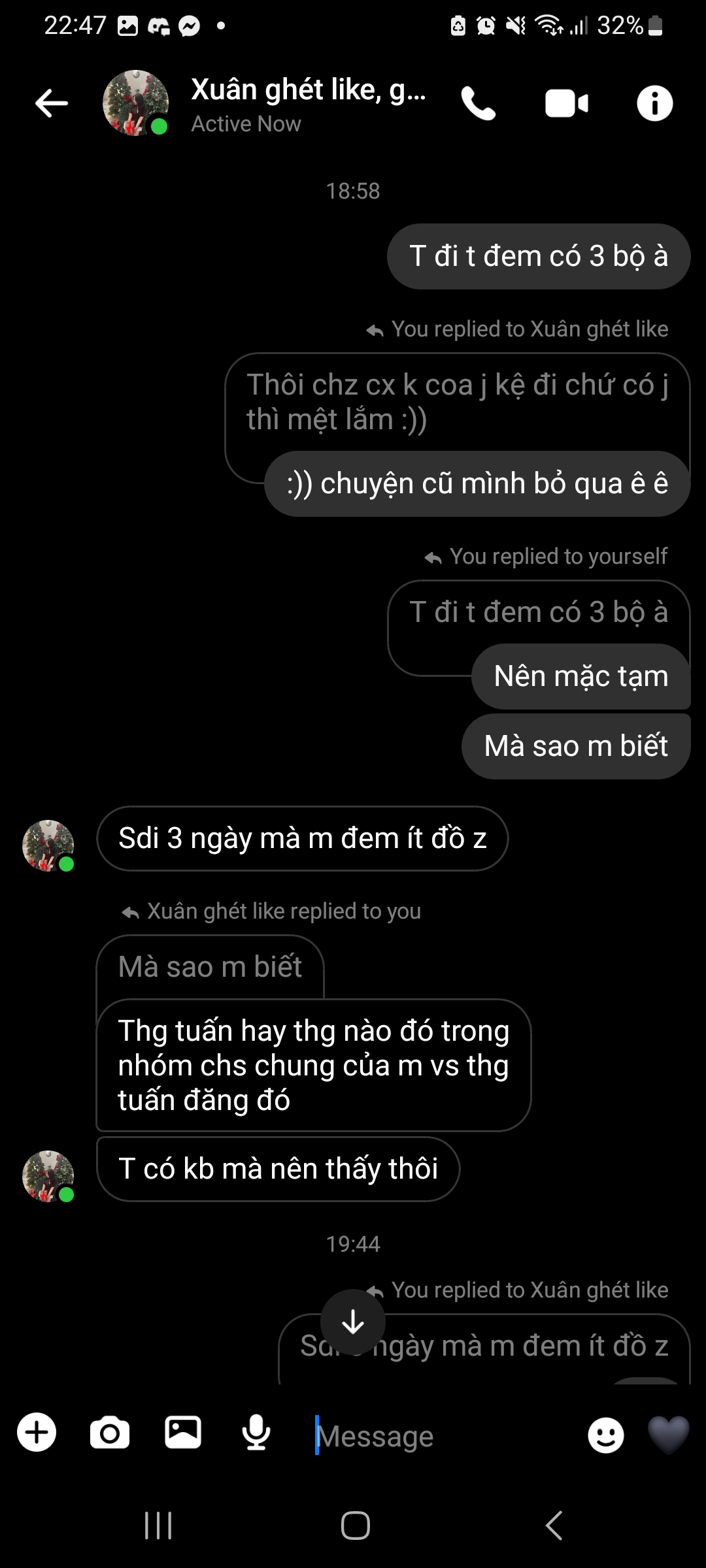
Task: Tap Xuân's avatar beside "T có kb mà nên thấy thôi"
Action: (x=48, y=1176)
